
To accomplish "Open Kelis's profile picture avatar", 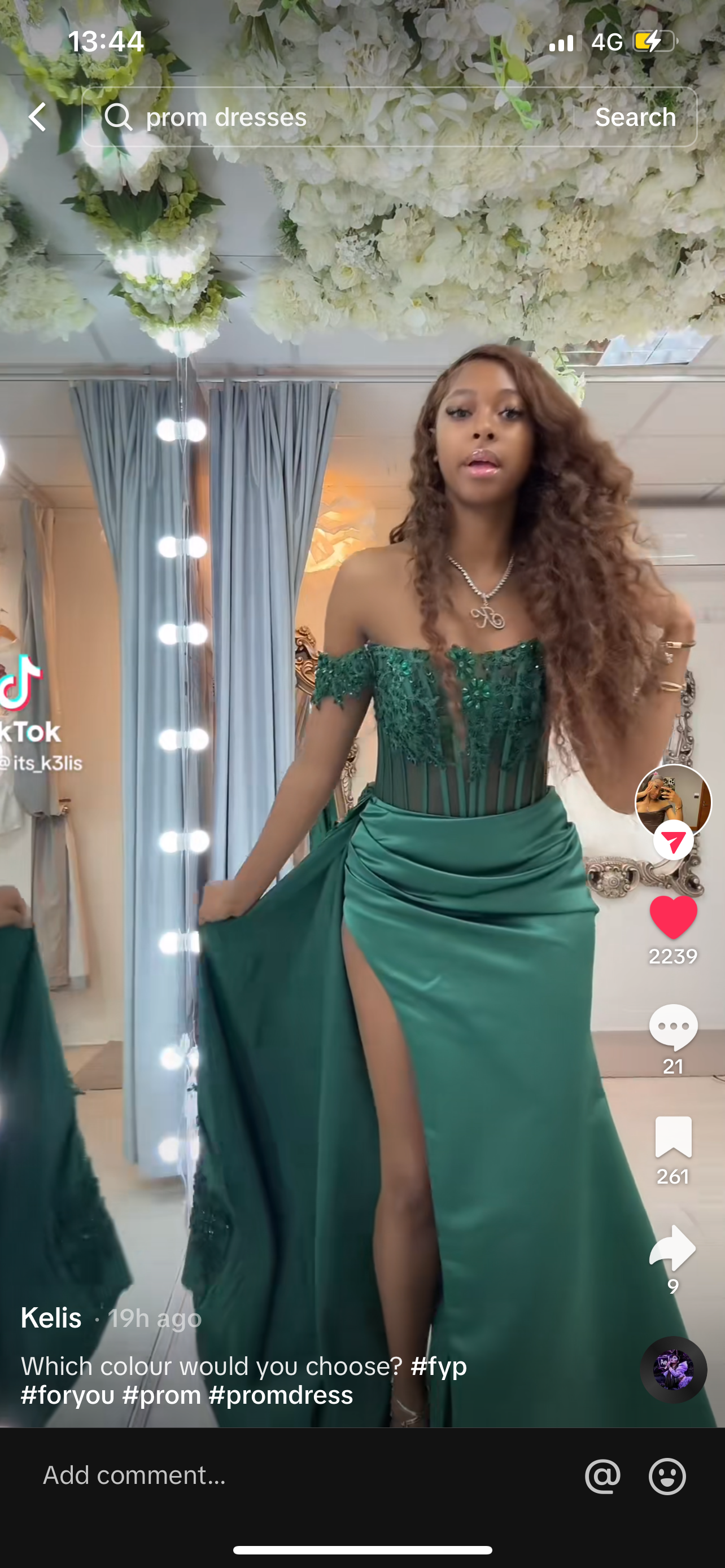I will pyautogui.click(x=672, y=802).
